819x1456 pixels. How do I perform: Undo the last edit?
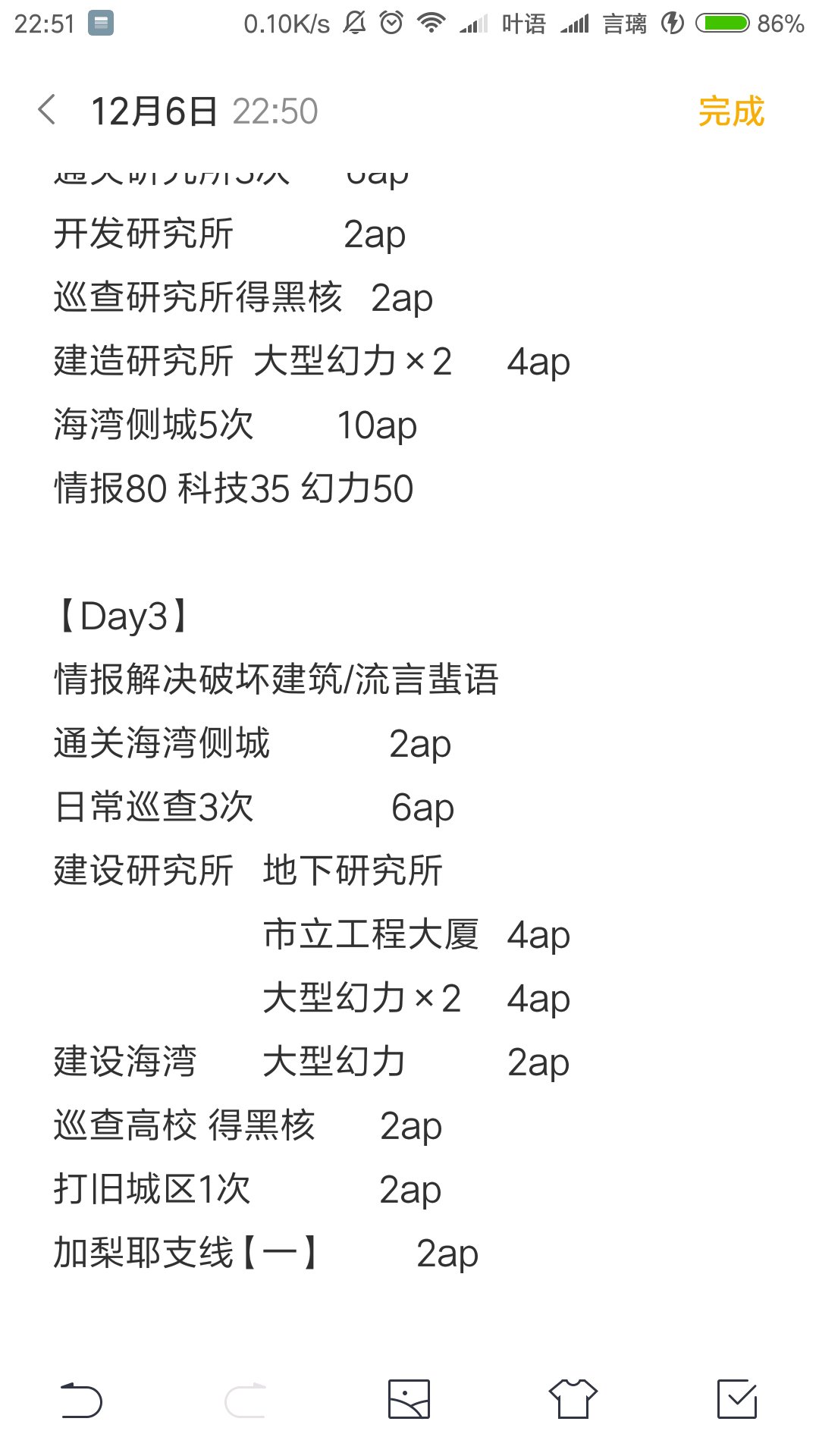point(81,1399)
